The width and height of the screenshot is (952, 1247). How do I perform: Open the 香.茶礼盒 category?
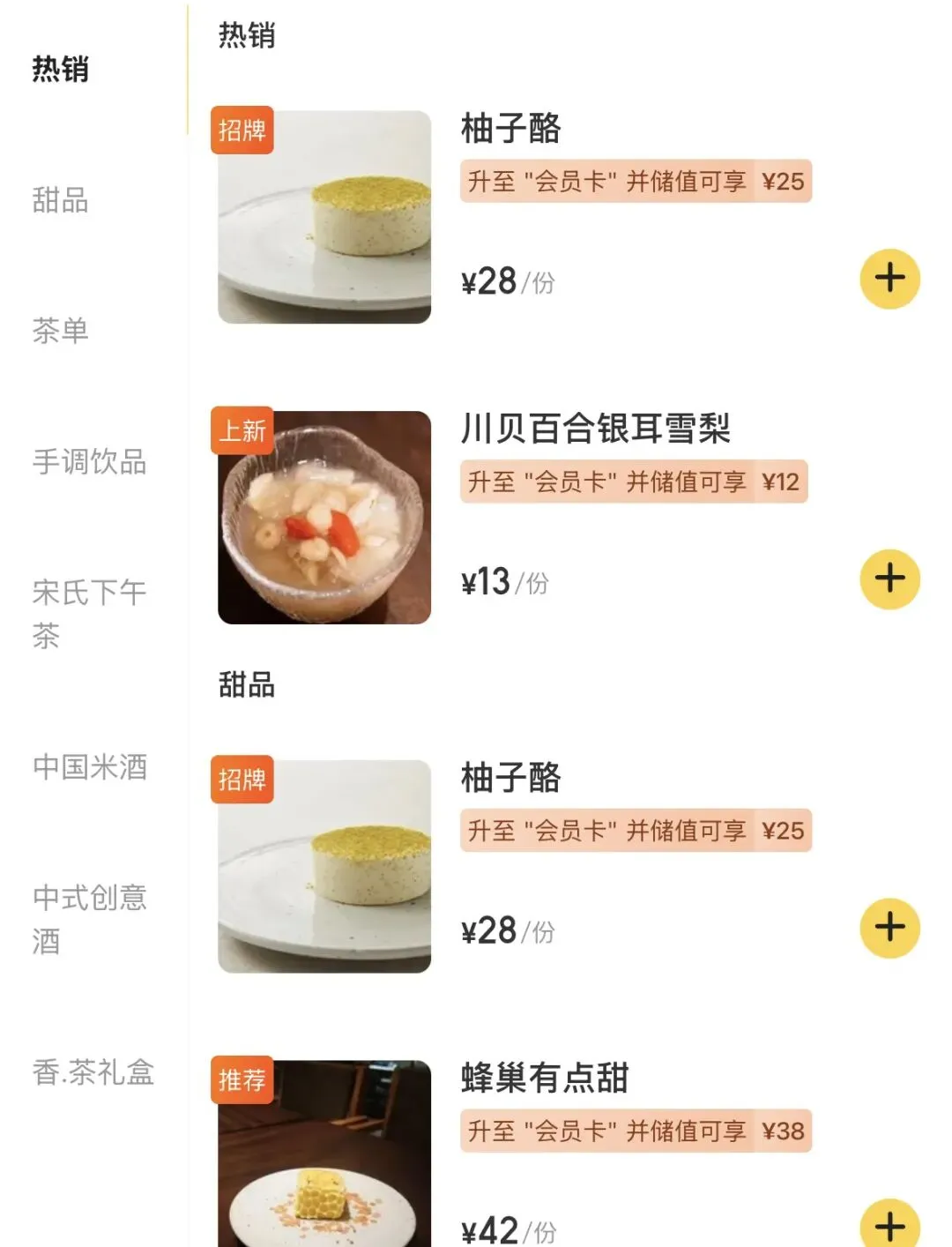pyautogui.click(x=93, y=1072)
